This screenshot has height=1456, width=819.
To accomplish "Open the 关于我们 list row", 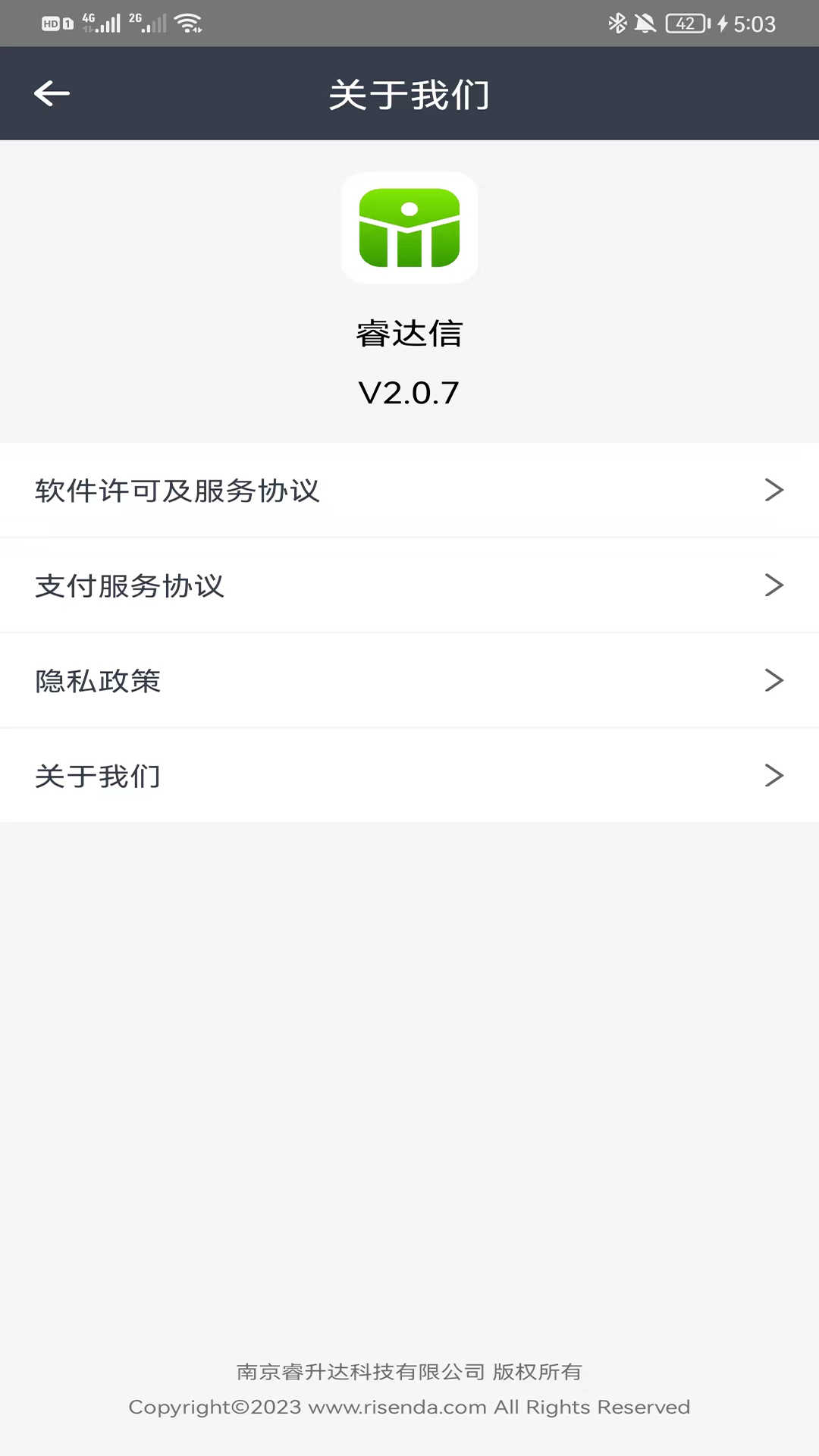I will (x=409, y=776).
